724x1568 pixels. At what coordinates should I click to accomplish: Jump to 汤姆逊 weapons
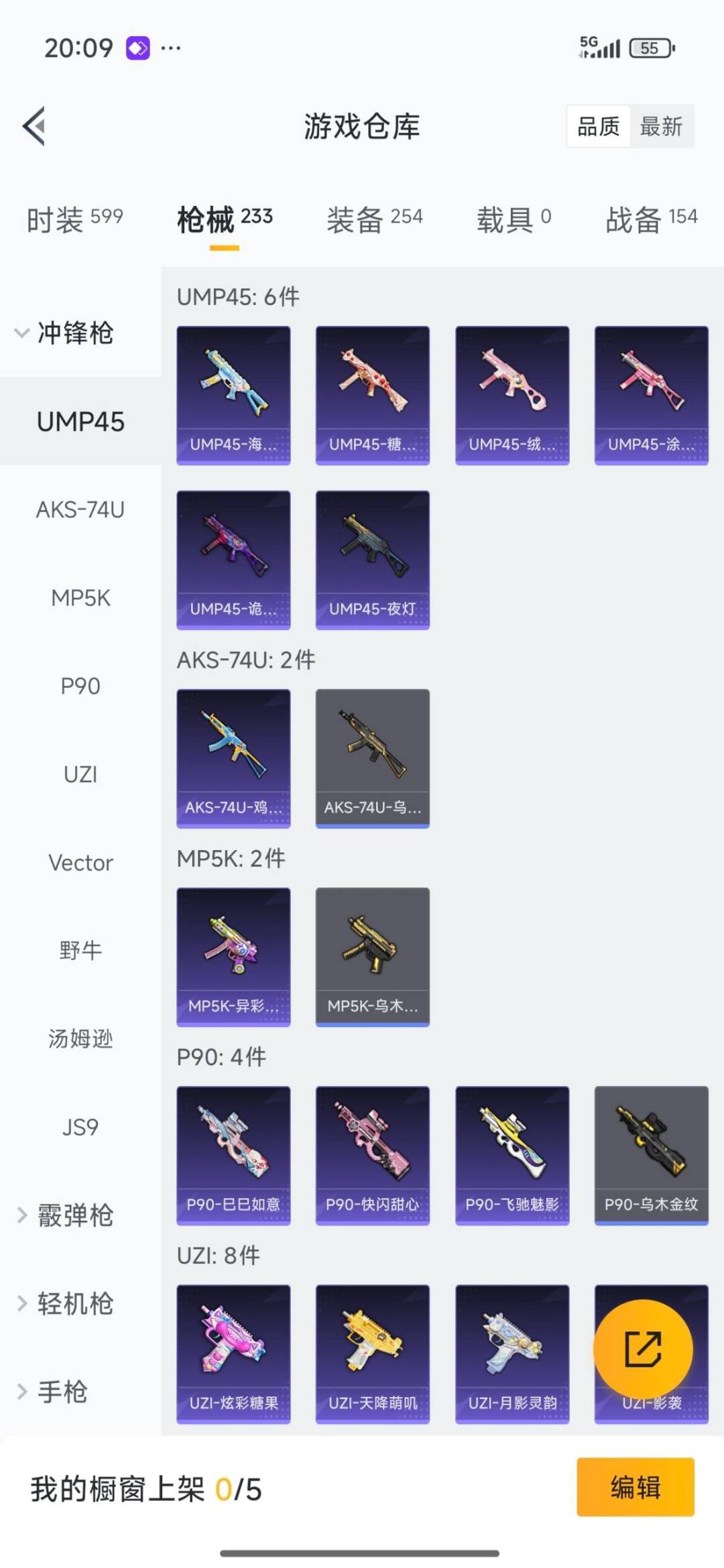pyautogui.click(x=80, y=1038)
